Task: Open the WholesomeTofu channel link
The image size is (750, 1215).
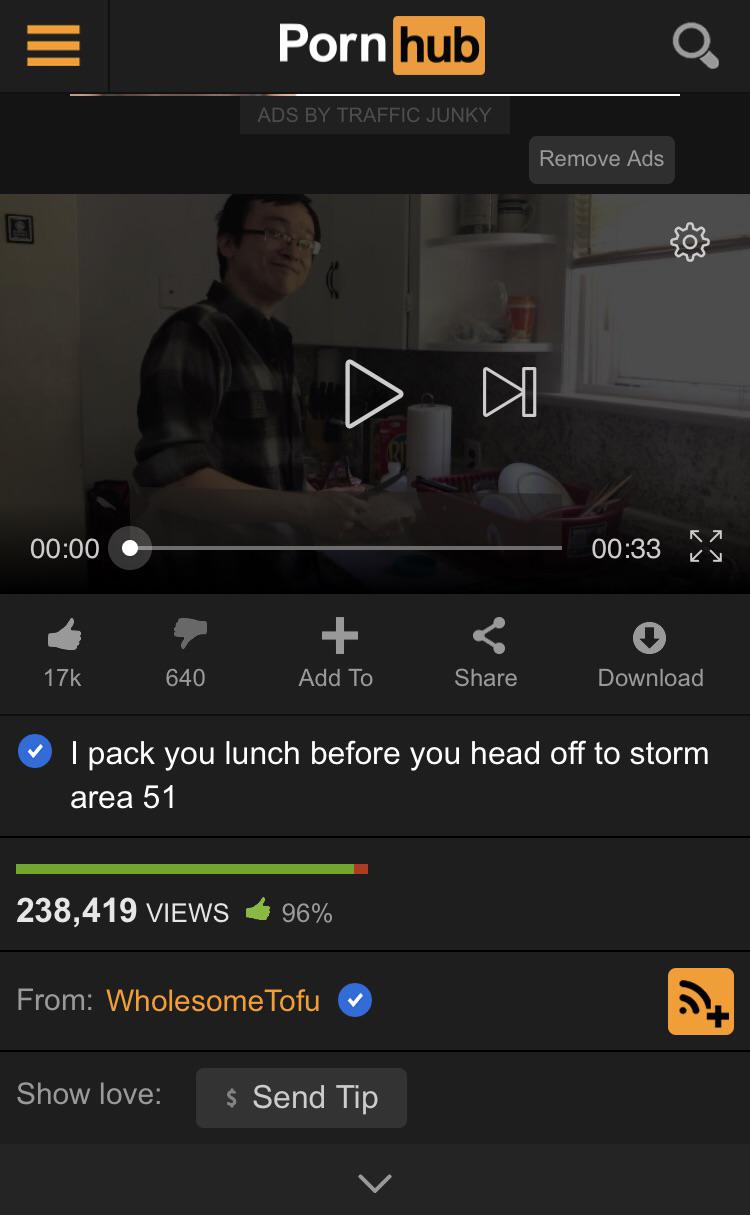Action: point(213,1000)
